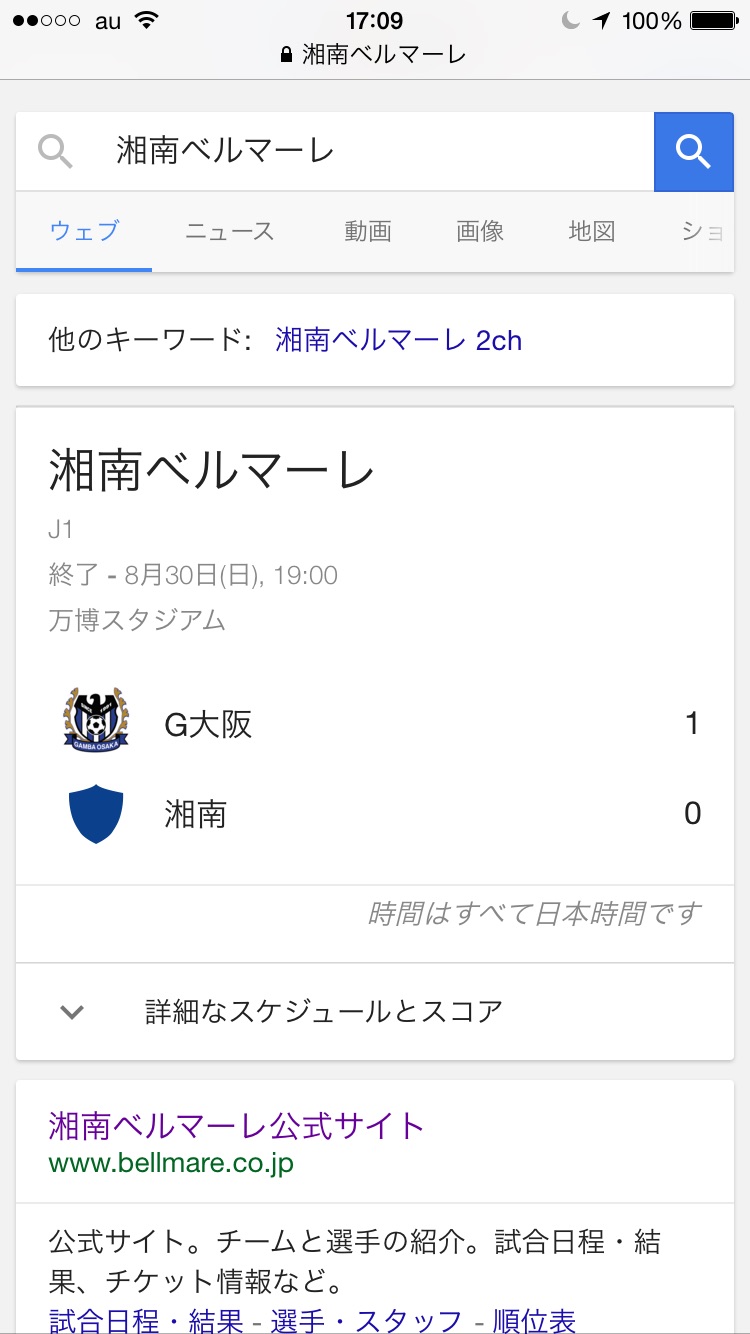Submit search with the blue magnifier button

point(693,152)
